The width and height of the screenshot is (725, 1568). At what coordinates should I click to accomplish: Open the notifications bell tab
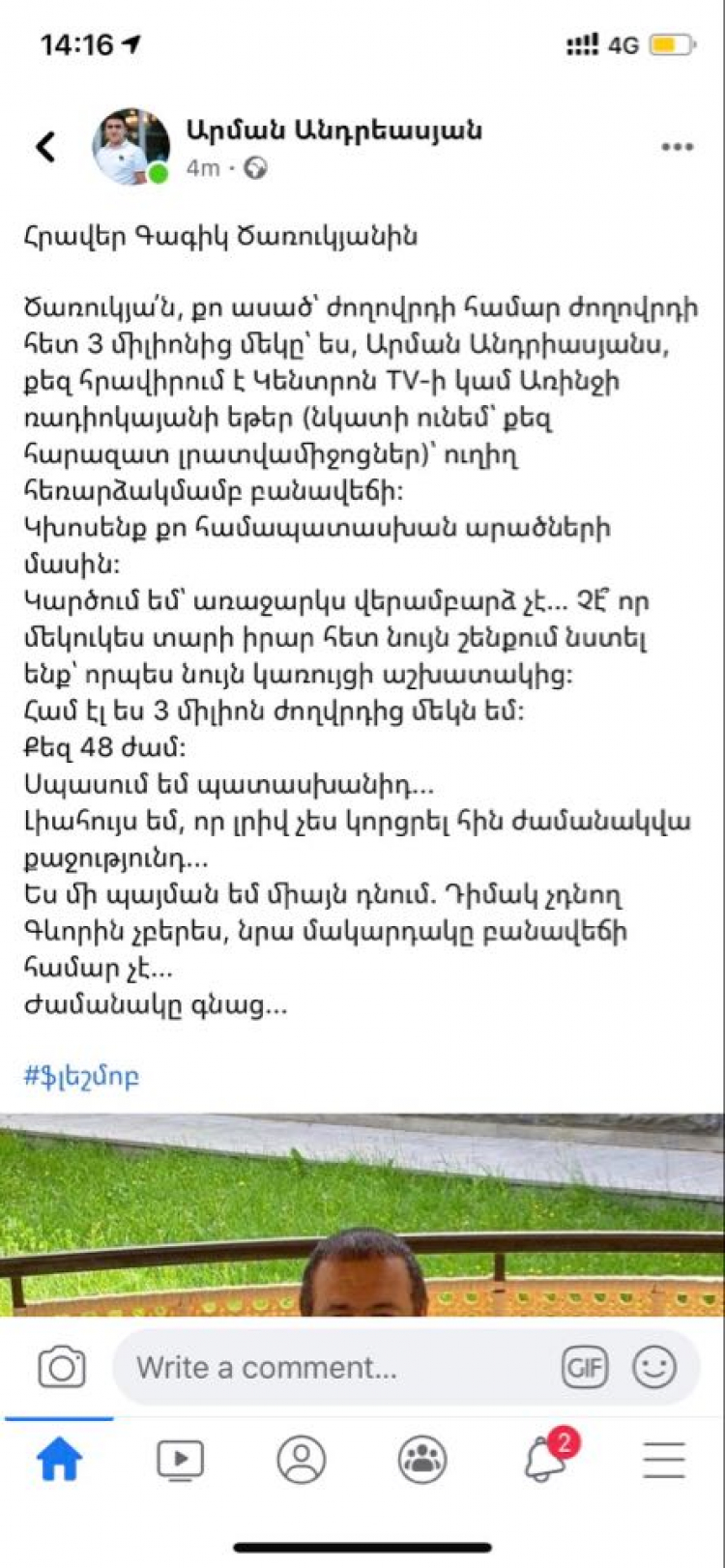tap(545, 1460)
